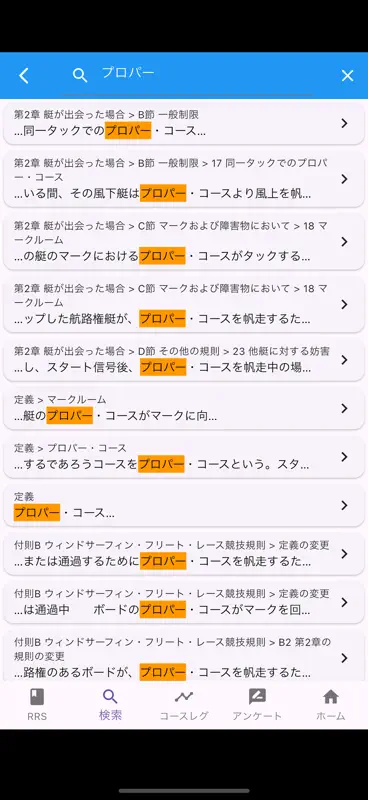This screenshot has height=800, width=368.
Task: Select the 検索 tab
Action: [x=110, y=704]
